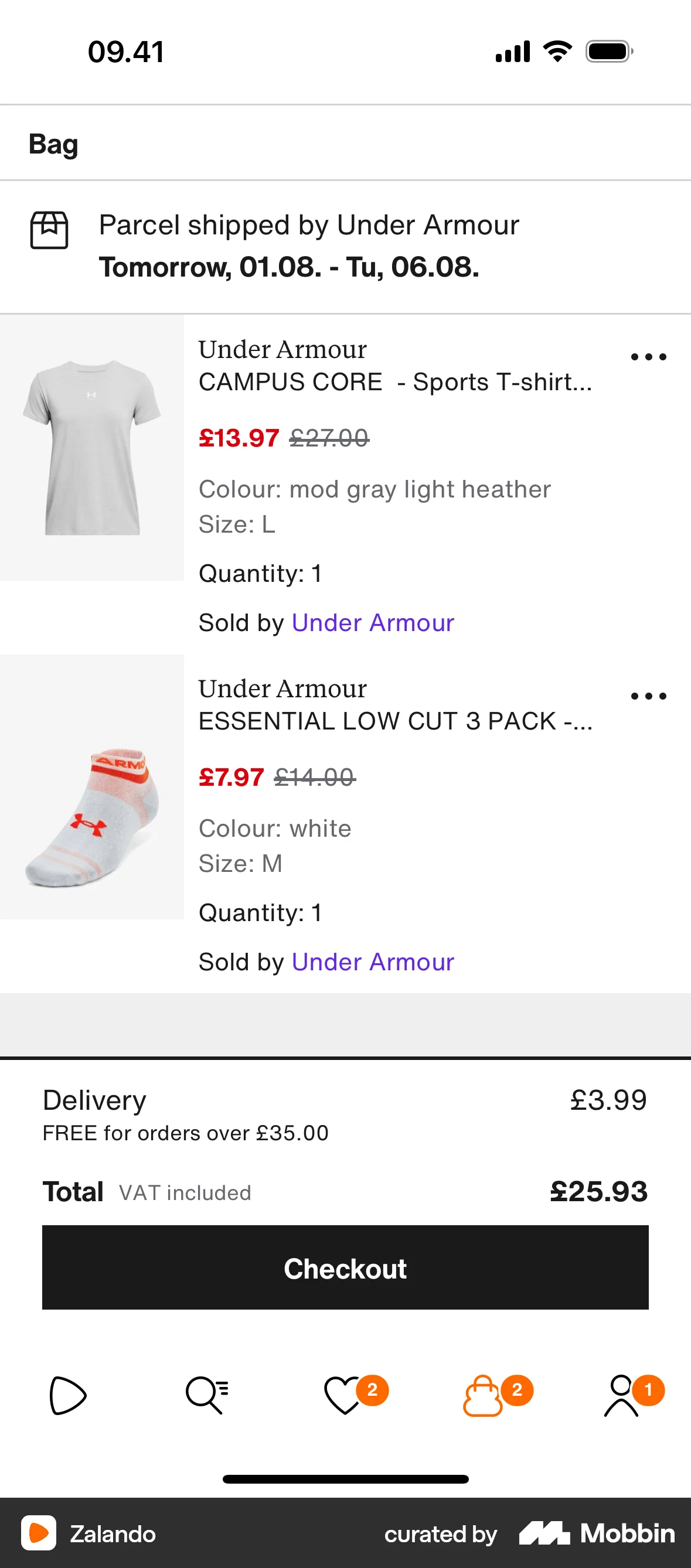Open the wishlist heart icon
This screenshot has width=691, height=1568.
tap(345, 1396)
